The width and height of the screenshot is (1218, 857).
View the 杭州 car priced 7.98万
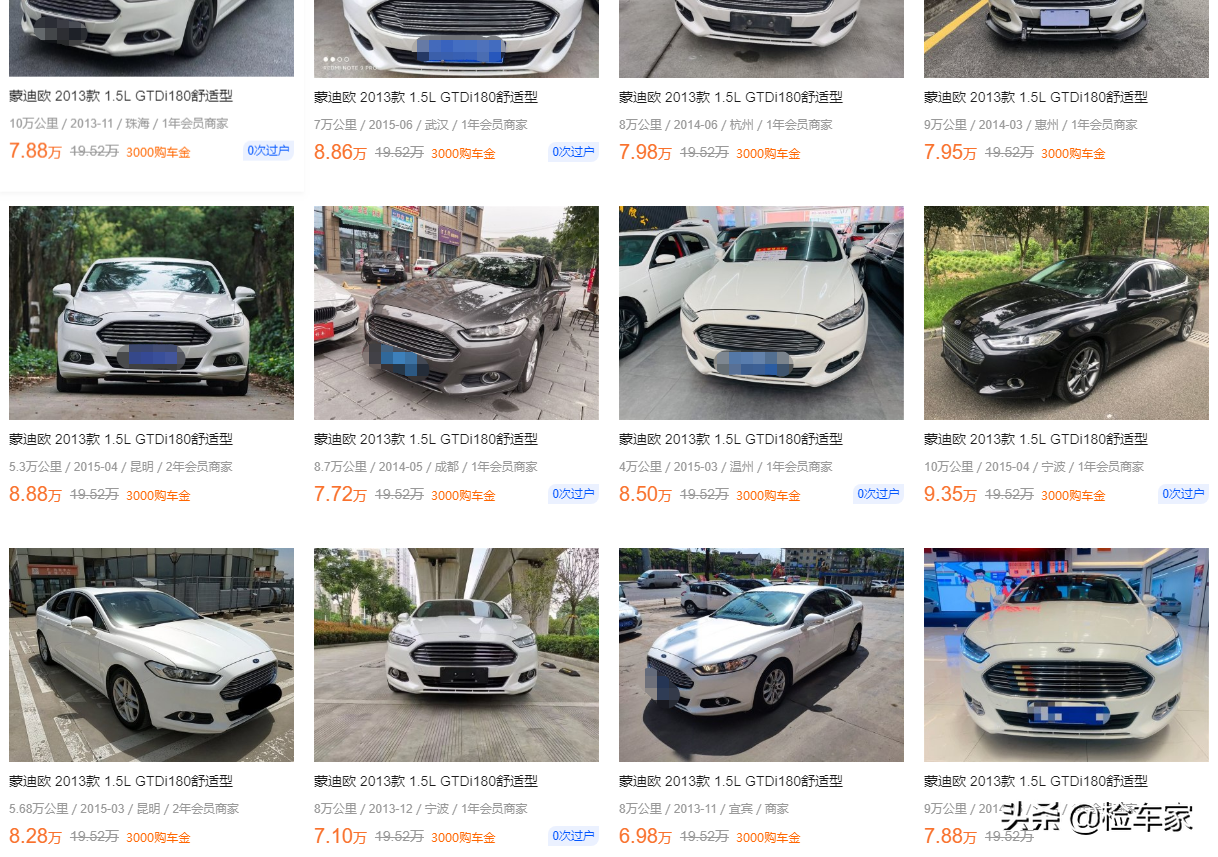pos(731,97)
